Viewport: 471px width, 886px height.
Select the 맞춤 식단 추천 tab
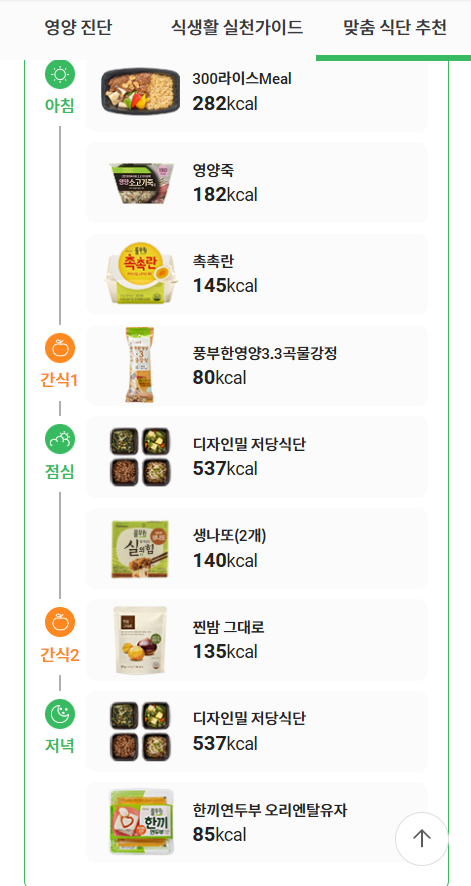(395, 28)
